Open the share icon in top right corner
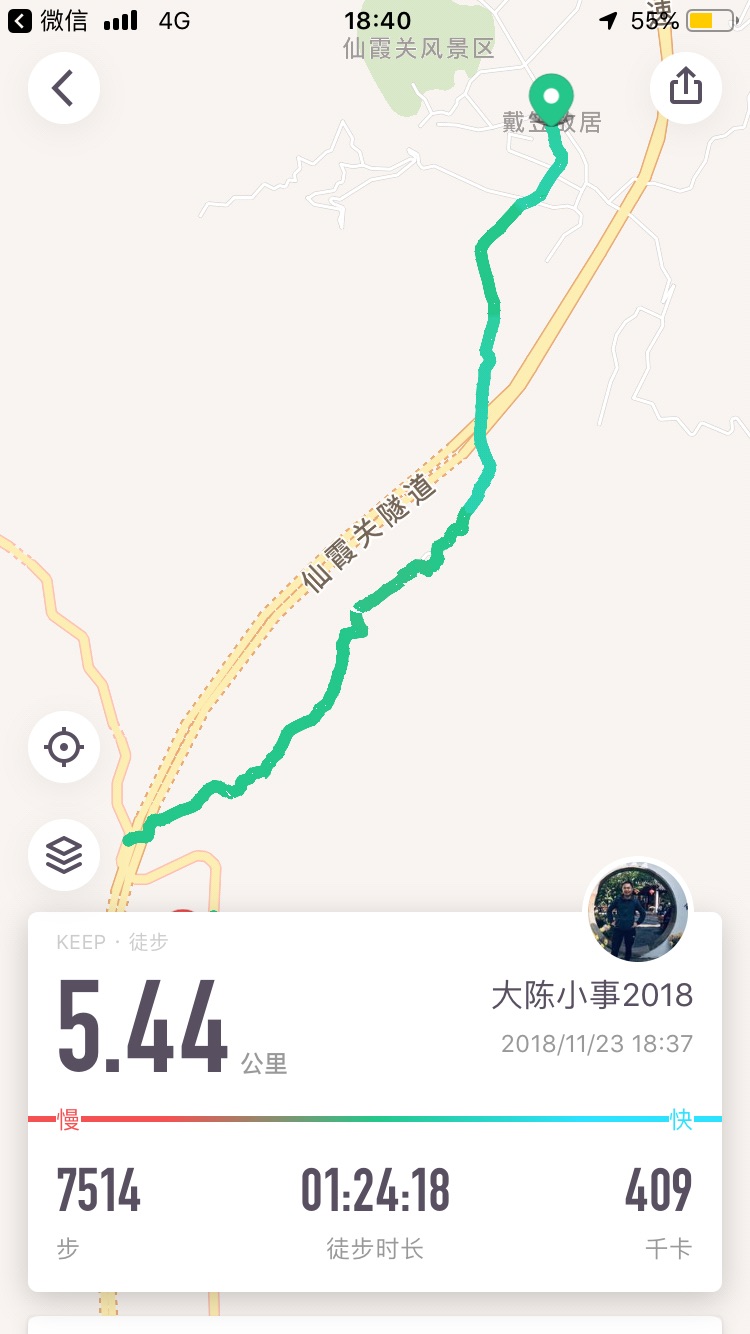The height and width of the screenshot is (1334, 750). [686, 88]
